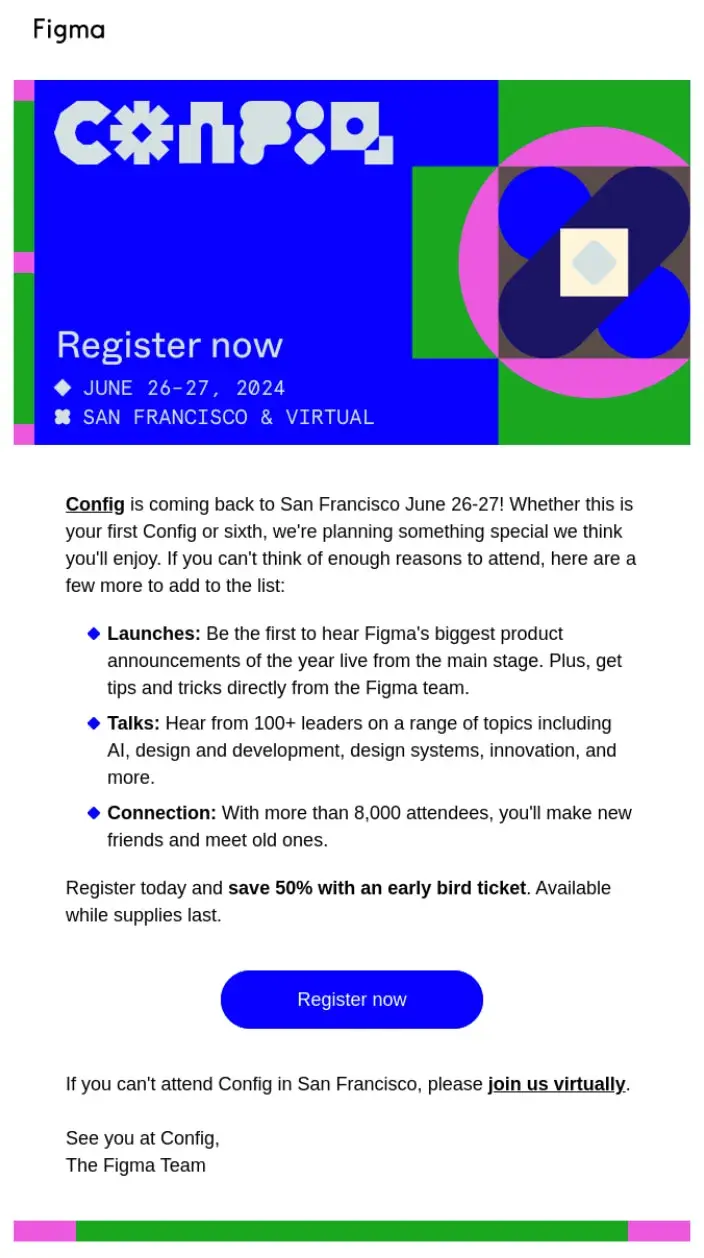The width and height of the screenshot is (704, 1258).
Task: Open the underlined Config link
Action: click(x=95, y=504)
